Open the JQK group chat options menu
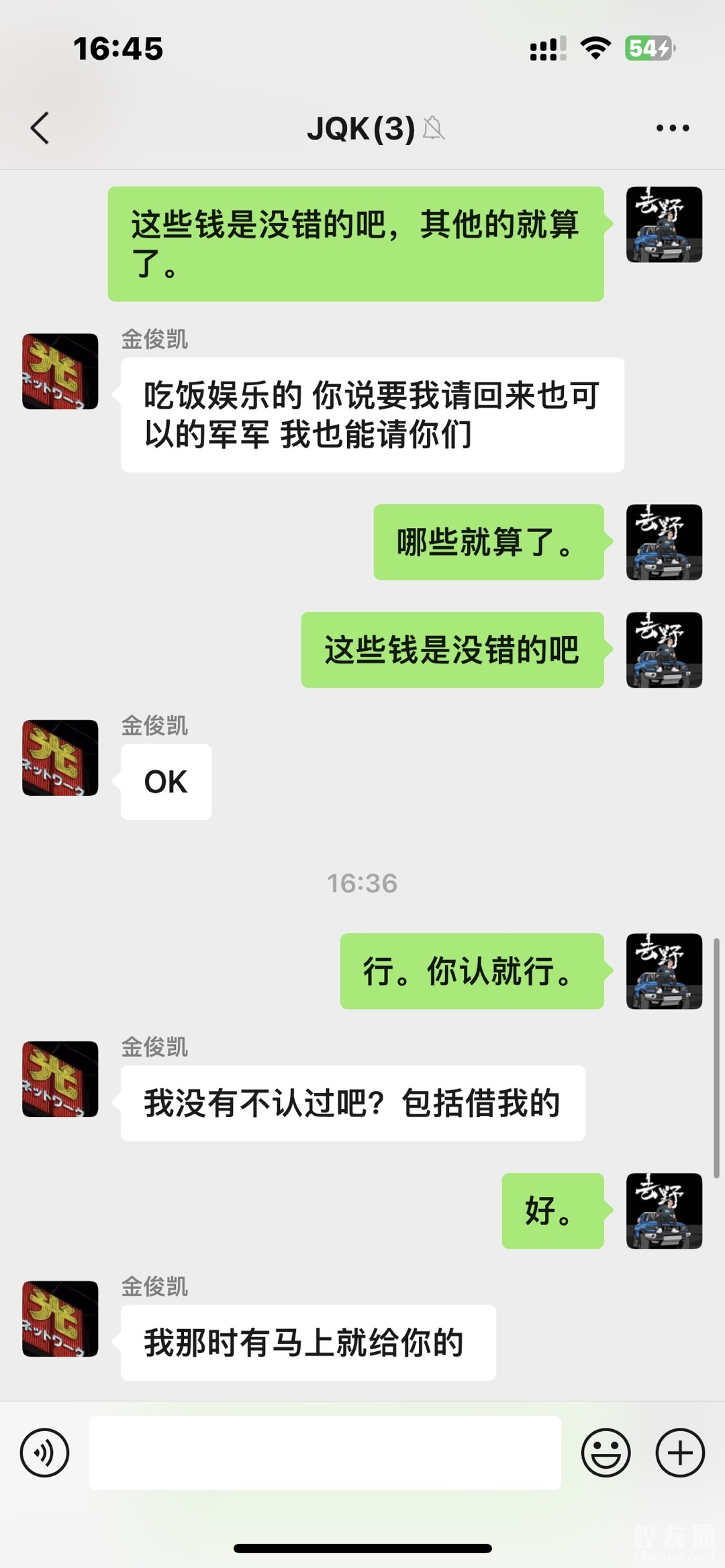Image resolution: width=725 pixels, height=1568 pixels. pyautogui.click(x=672, y=127)
